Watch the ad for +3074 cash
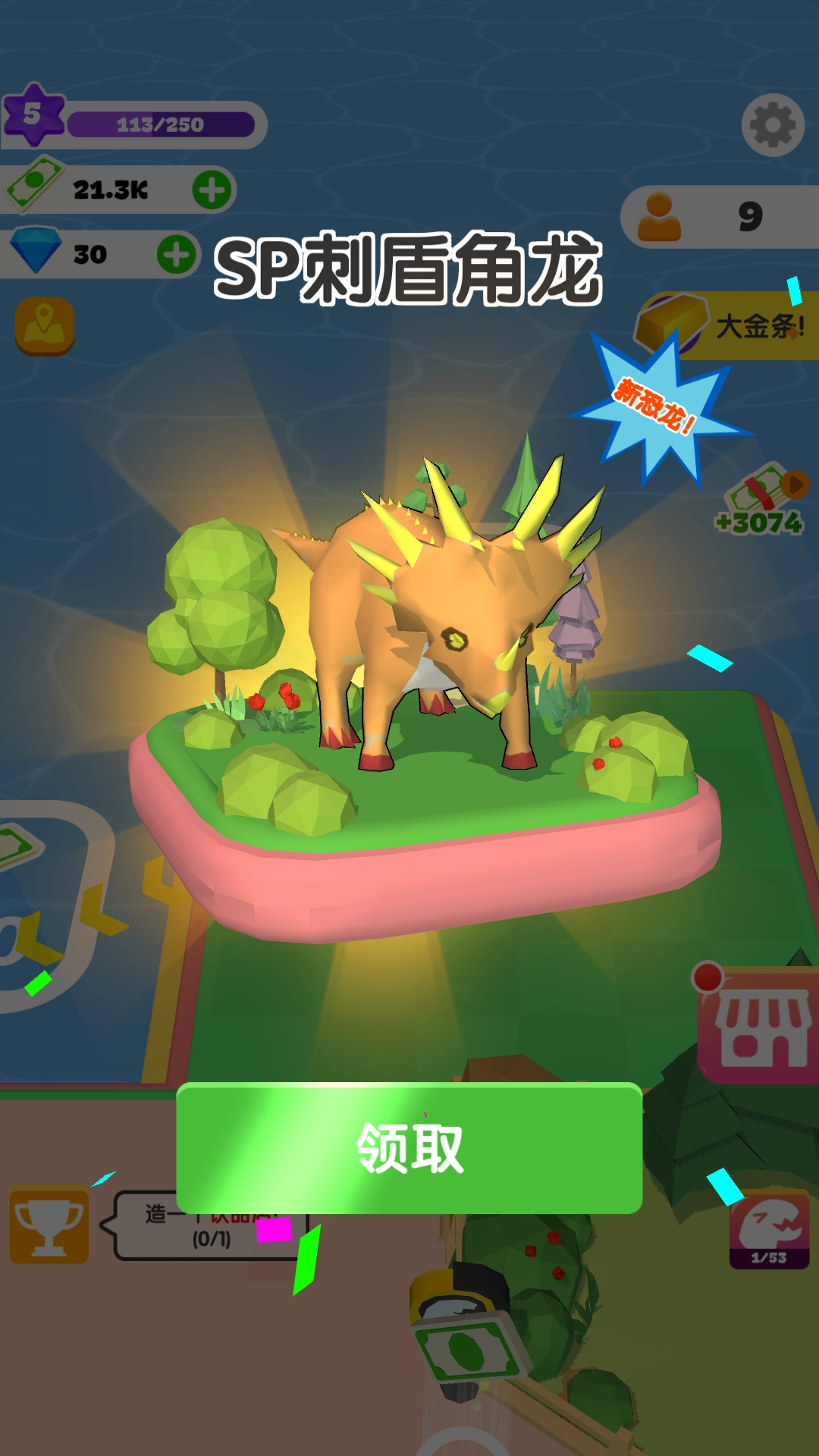The width and height of the screenshot is (819, 1456). [762, 500]
